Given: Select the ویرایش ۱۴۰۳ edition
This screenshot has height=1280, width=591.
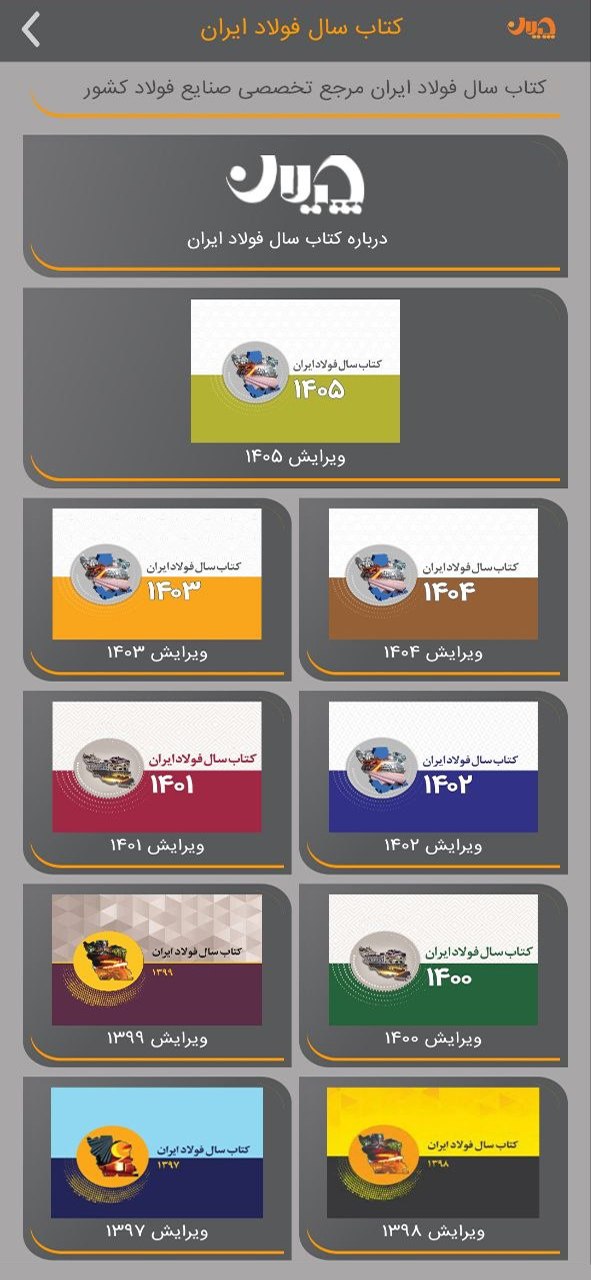Looking at the screenshot, I should [x=157, y=588].
